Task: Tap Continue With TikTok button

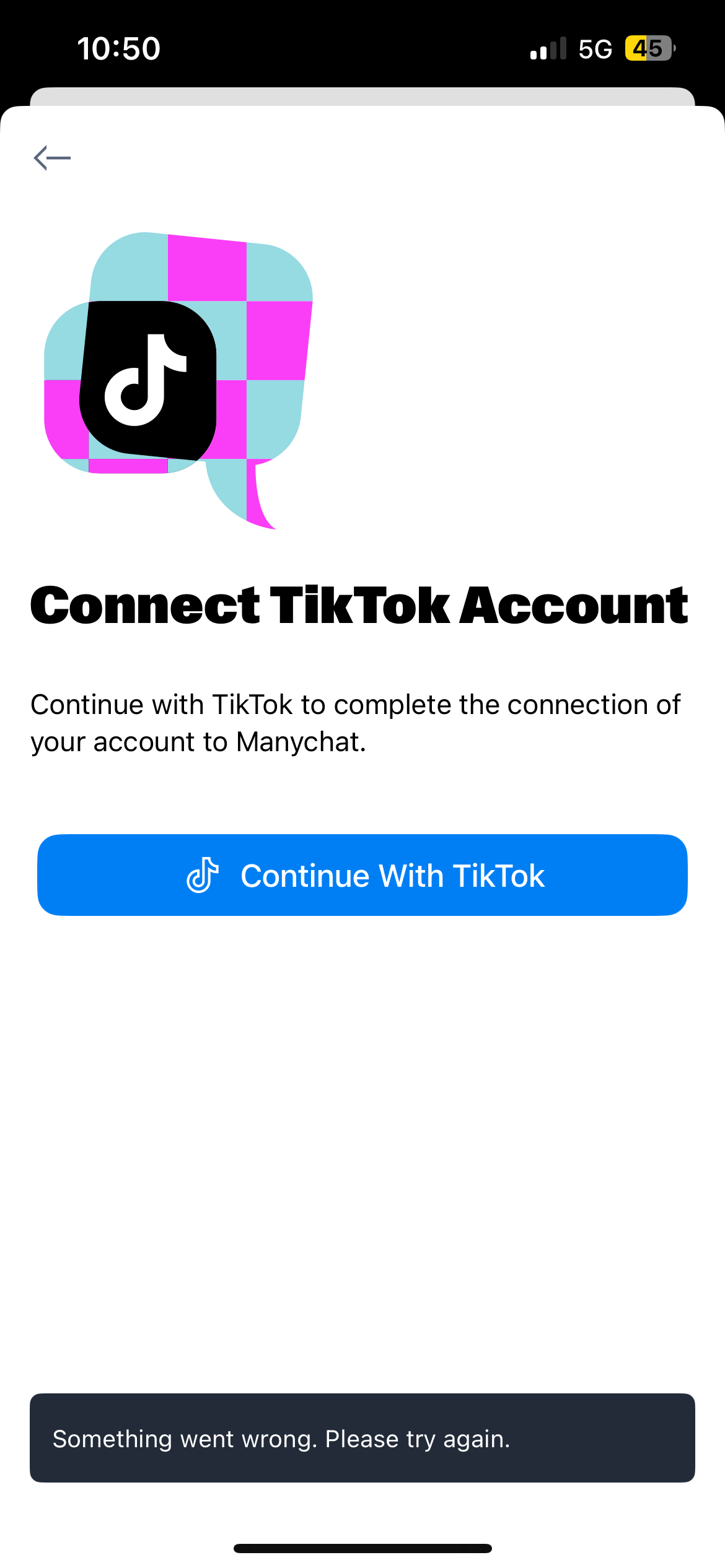Action: pyautogui.click(x=362, y=875)
